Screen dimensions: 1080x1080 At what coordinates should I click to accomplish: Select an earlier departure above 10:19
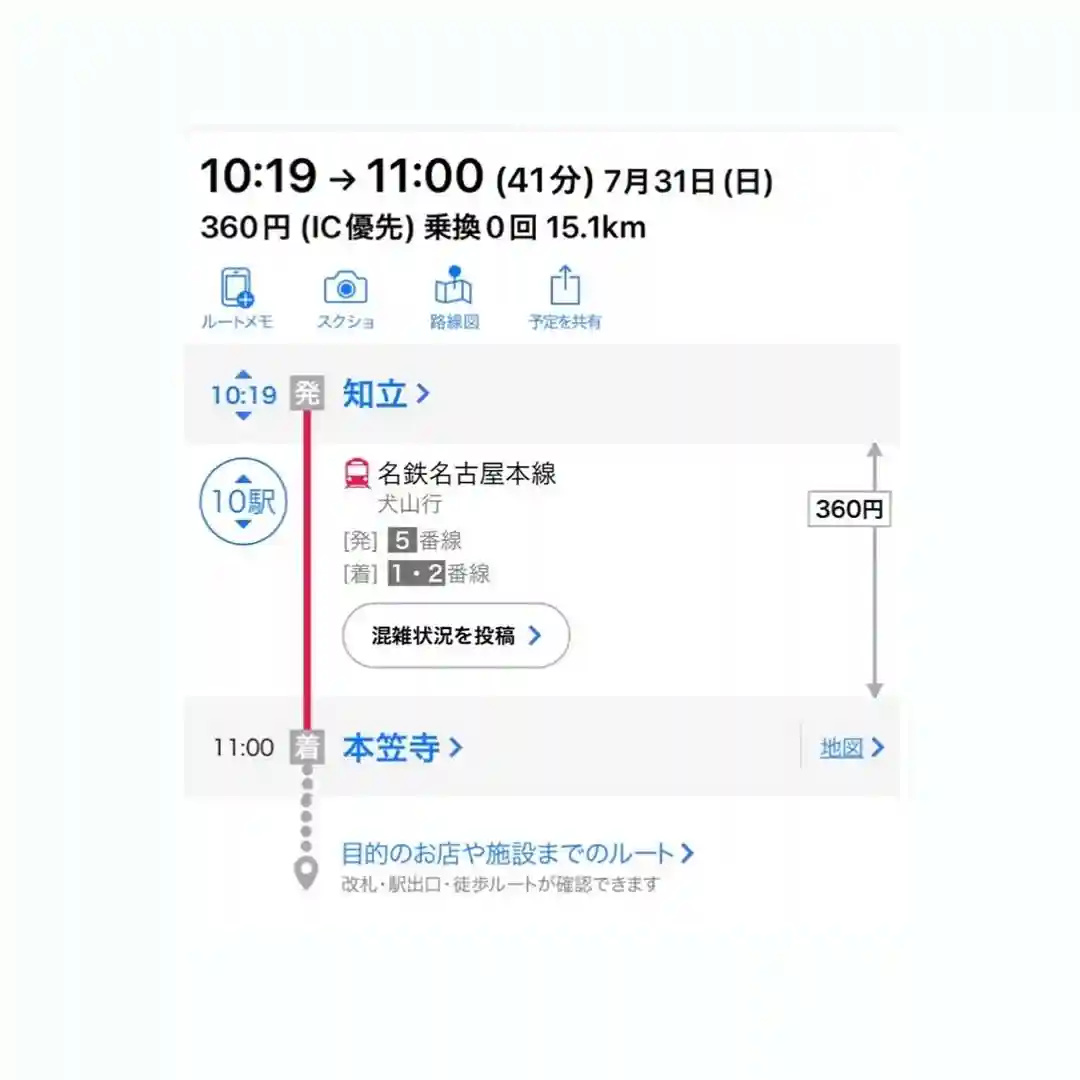243,375
